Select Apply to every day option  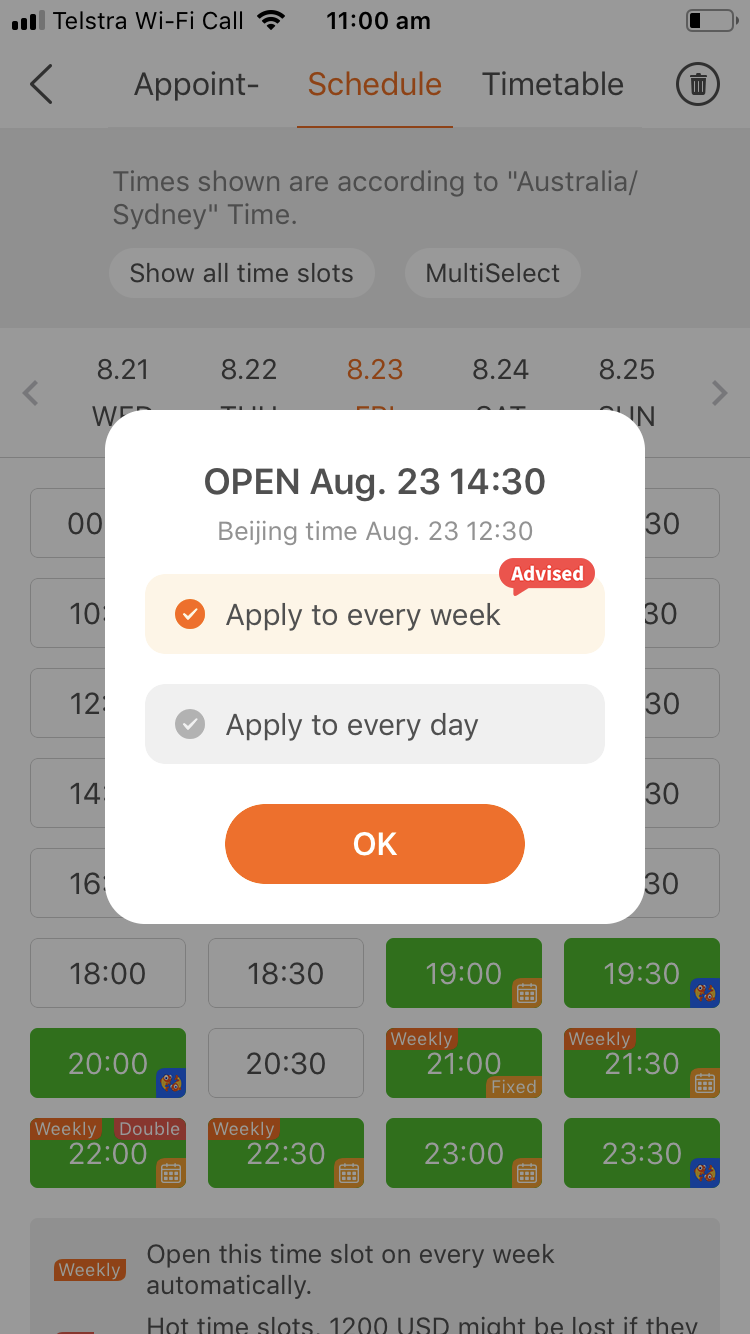(375, 724)
